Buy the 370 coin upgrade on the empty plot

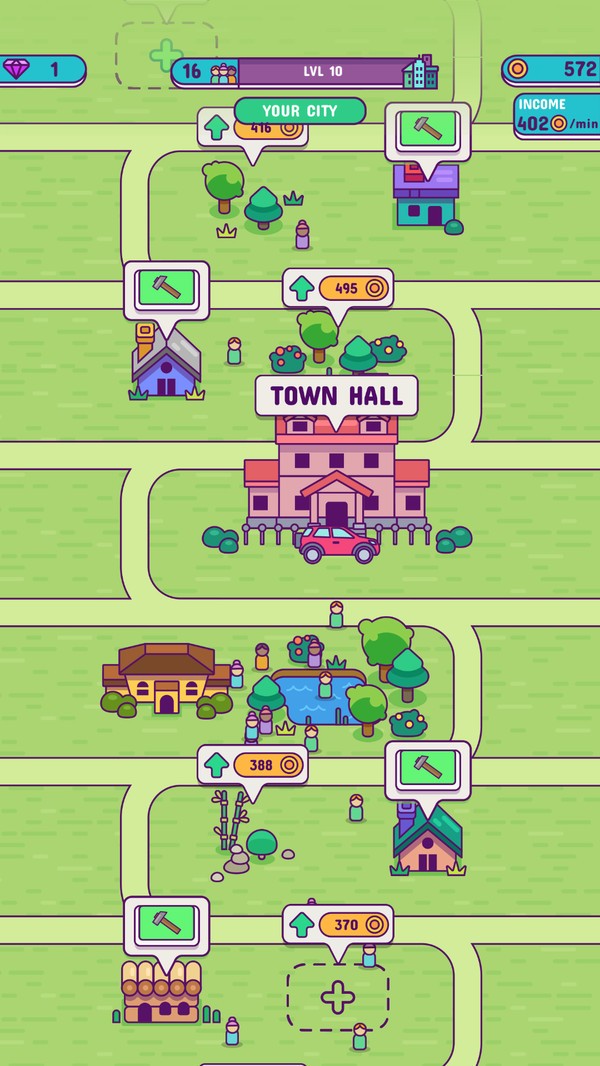(x=338, y=925)
